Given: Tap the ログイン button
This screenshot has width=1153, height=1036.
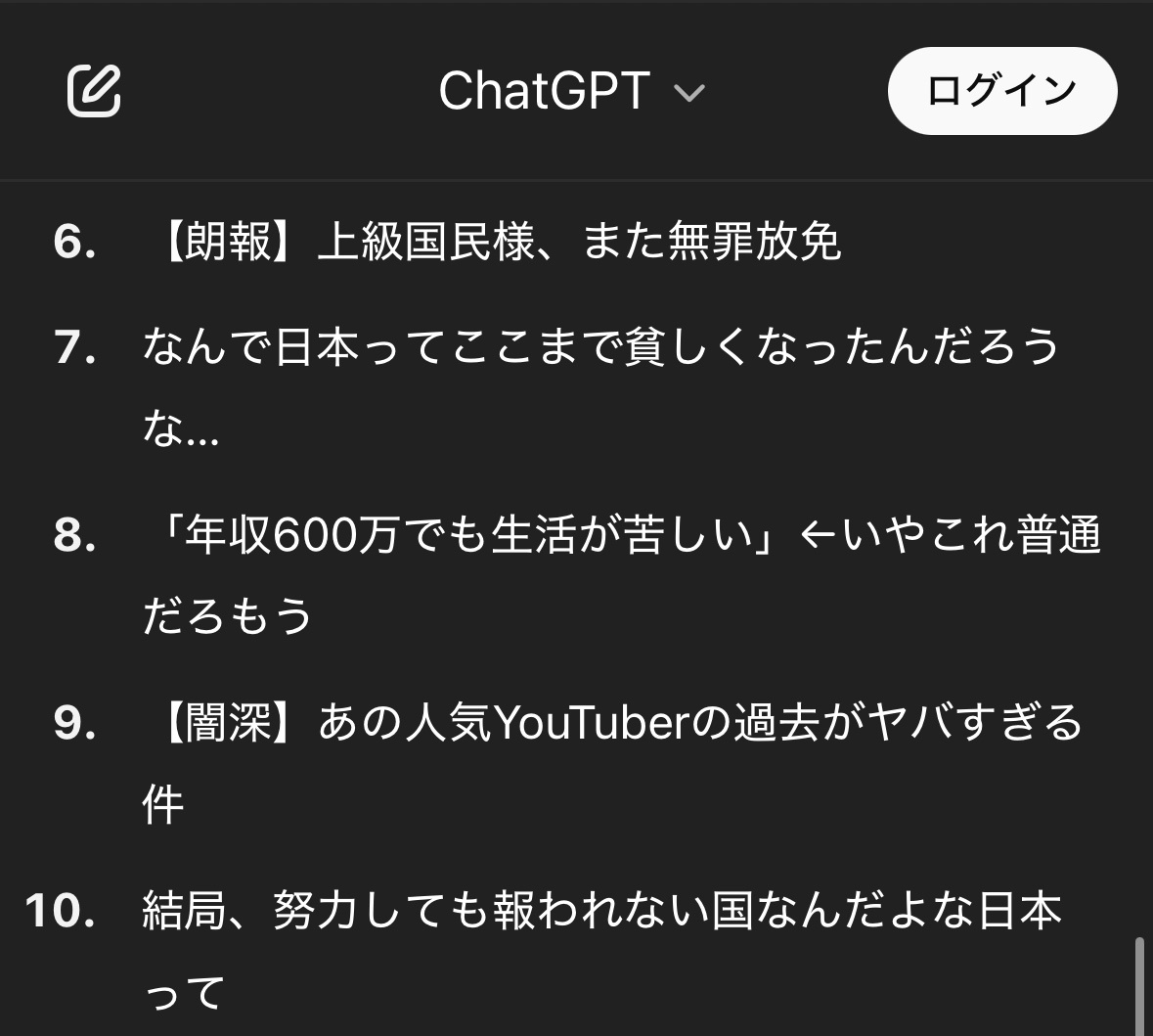Looking at the screenshot, I should click(1001, 91).
